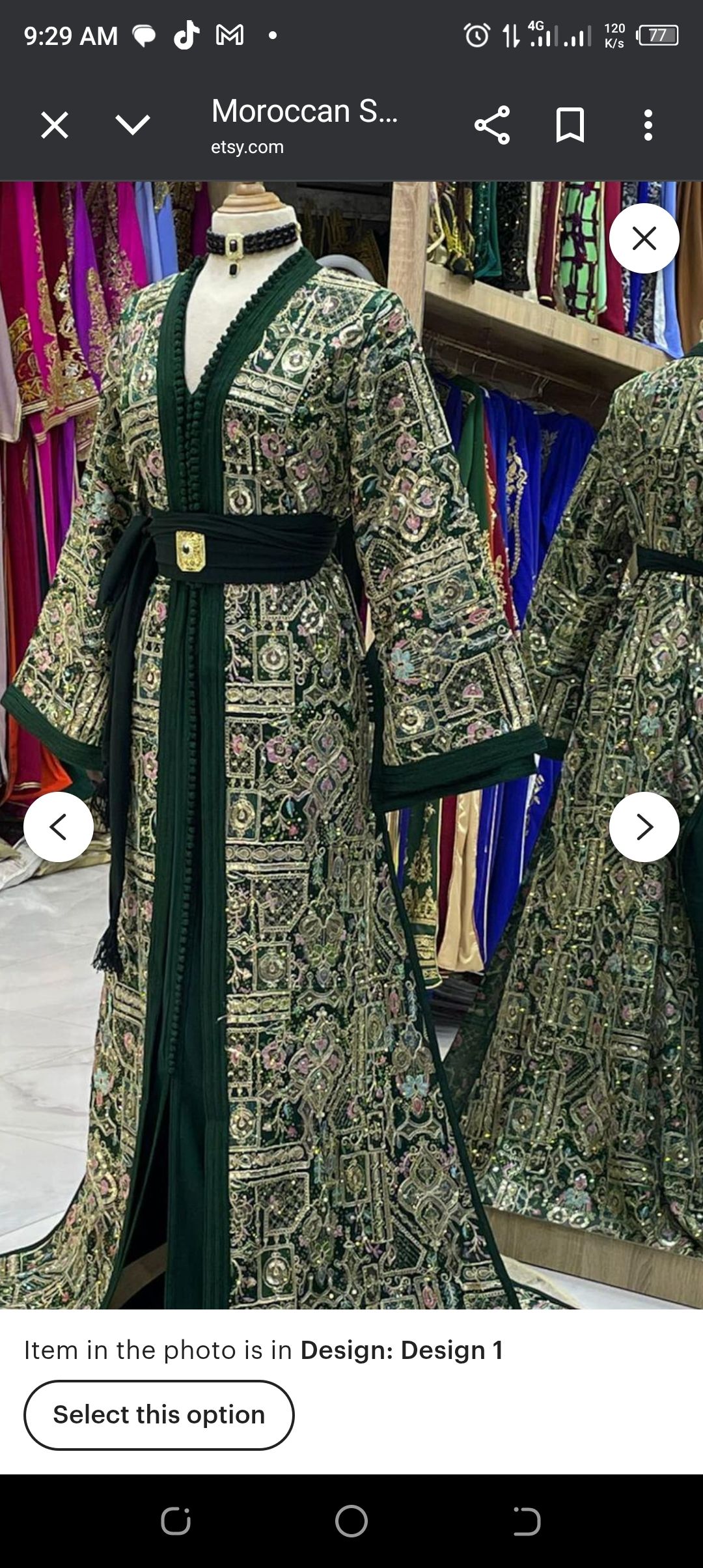Select this option for Design 1
The image size is (703, 1568).
point(159,1415)
